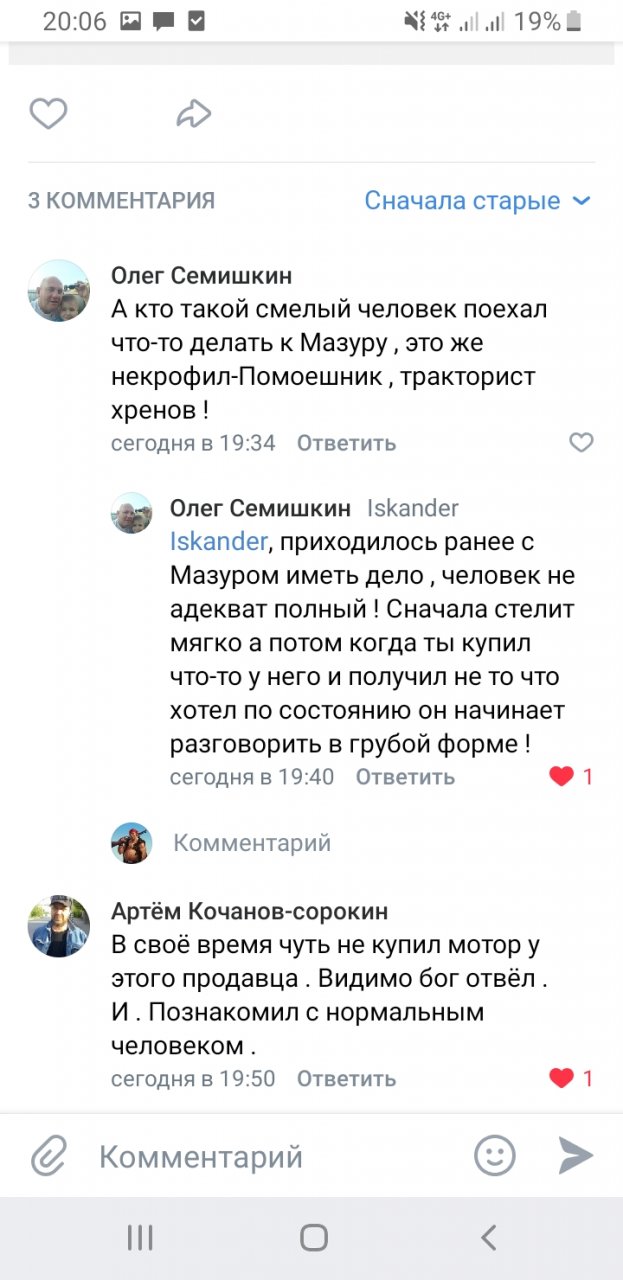Open the "Сначала старые" sort dropdown
This screenshot has width=623, height=1280.
[x=477, y=200]
